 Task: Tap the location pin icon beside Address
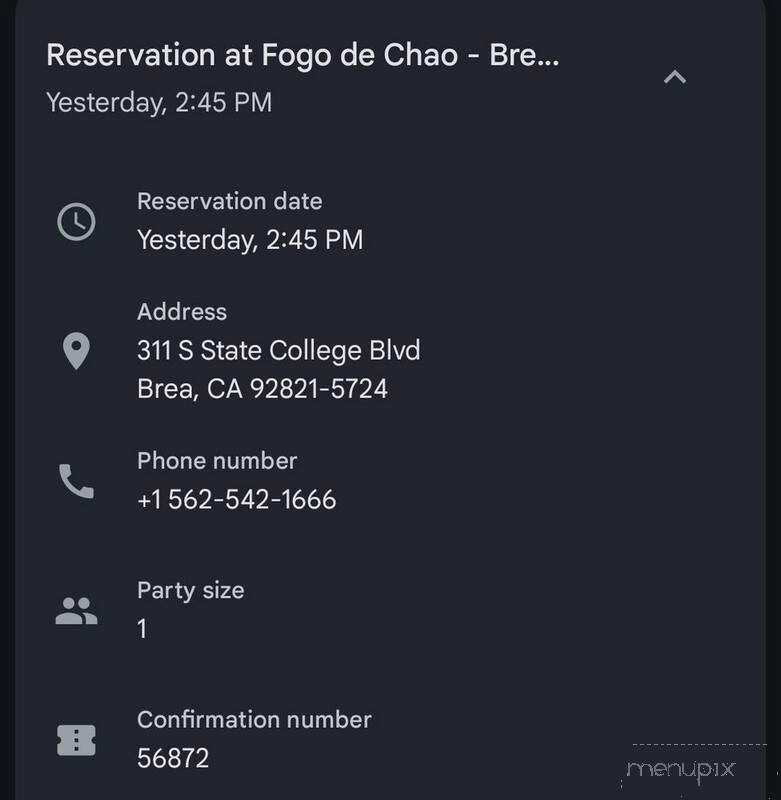76,352
